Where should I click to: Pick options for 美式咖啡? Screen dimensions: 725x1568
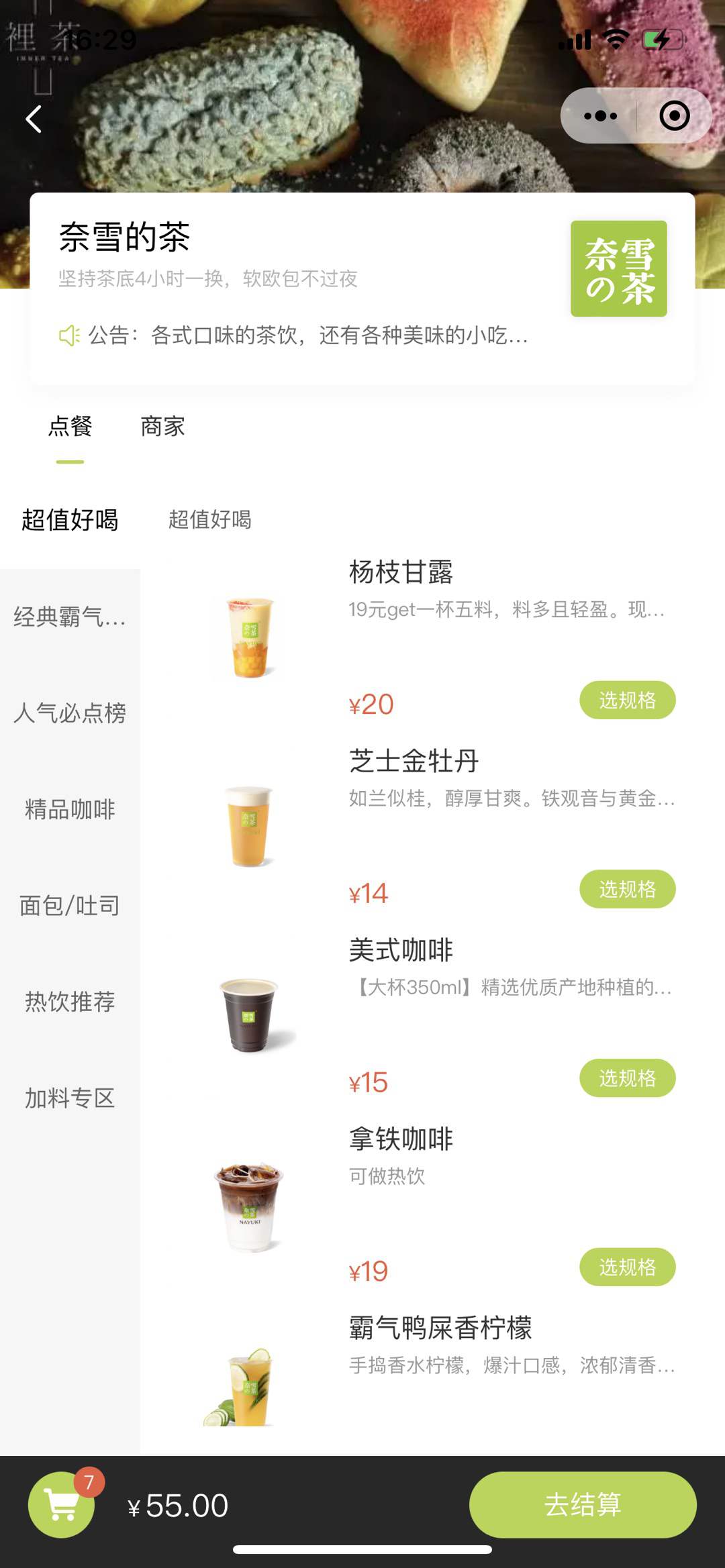click(x=627, y=1078)
